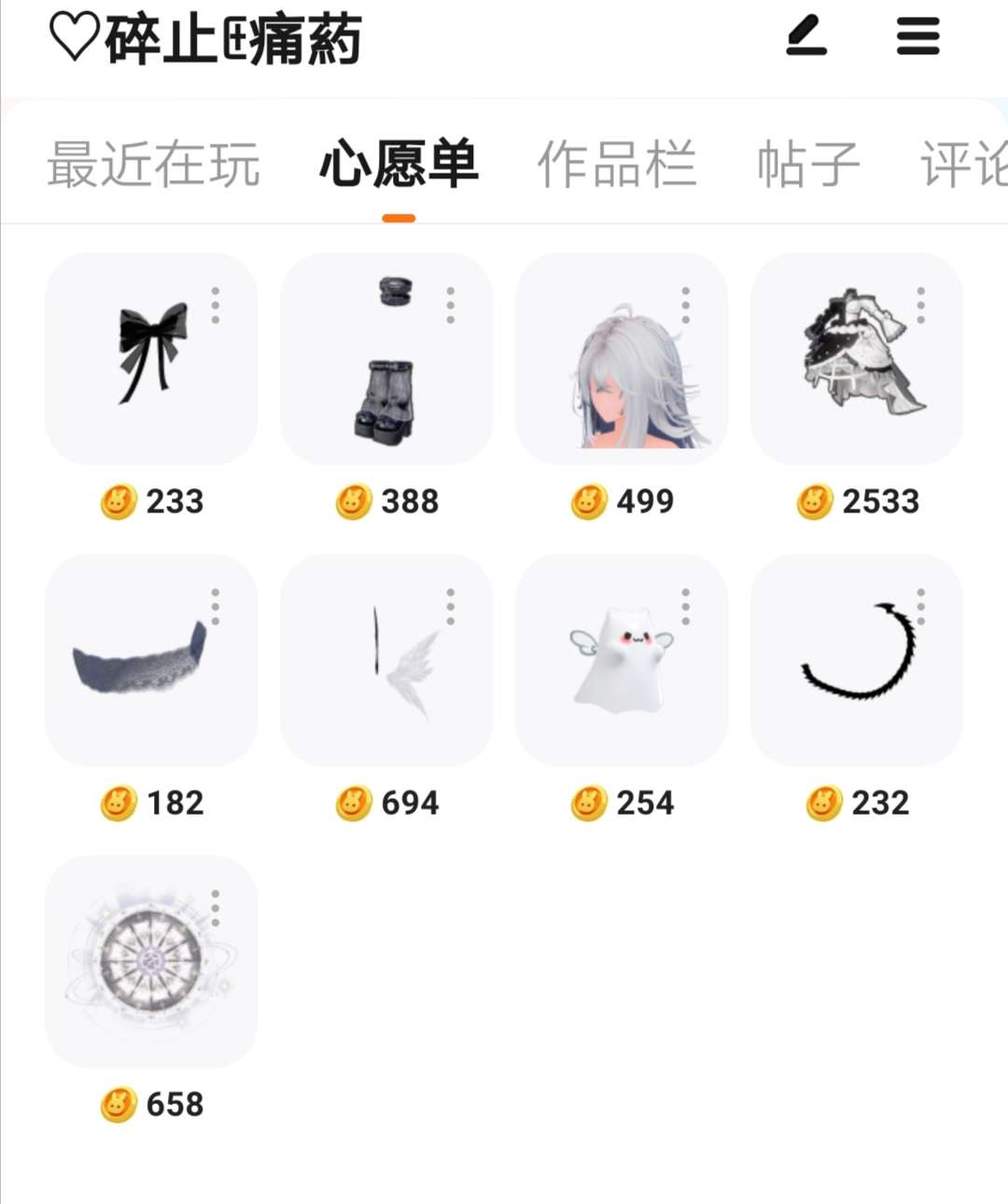Image resolution: width=1008 pixels, height=1204 pixels.
Task: View the dress outfit priced 2533
Action: [x=857, y=358]
